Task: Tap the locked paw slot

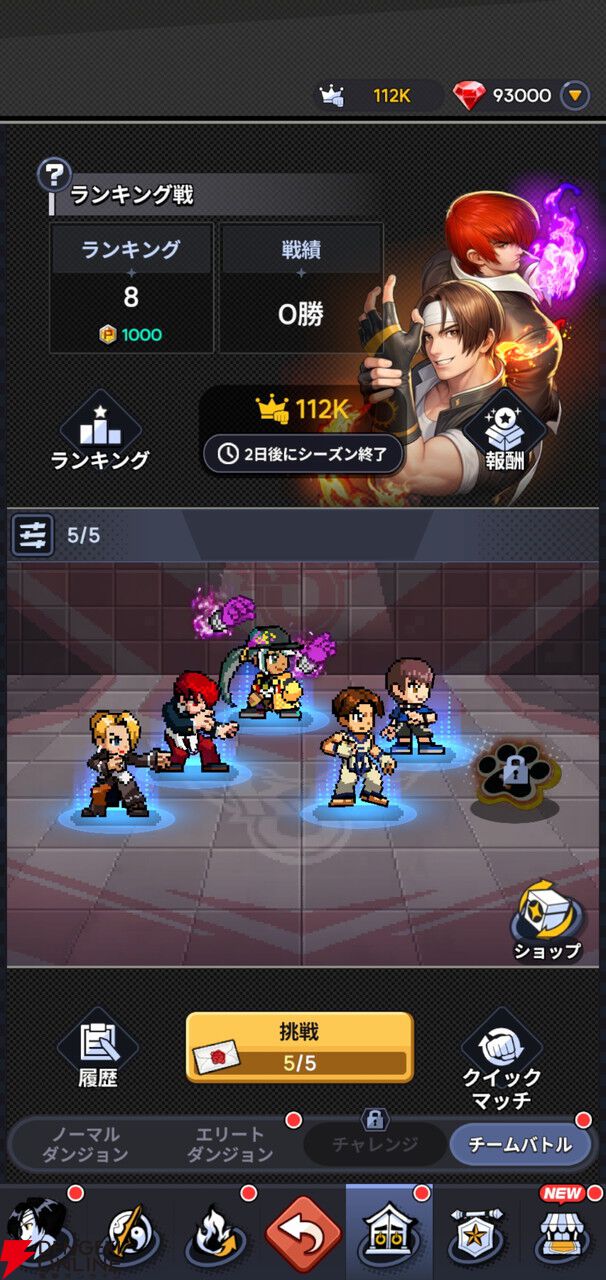Action: point(514,770)
